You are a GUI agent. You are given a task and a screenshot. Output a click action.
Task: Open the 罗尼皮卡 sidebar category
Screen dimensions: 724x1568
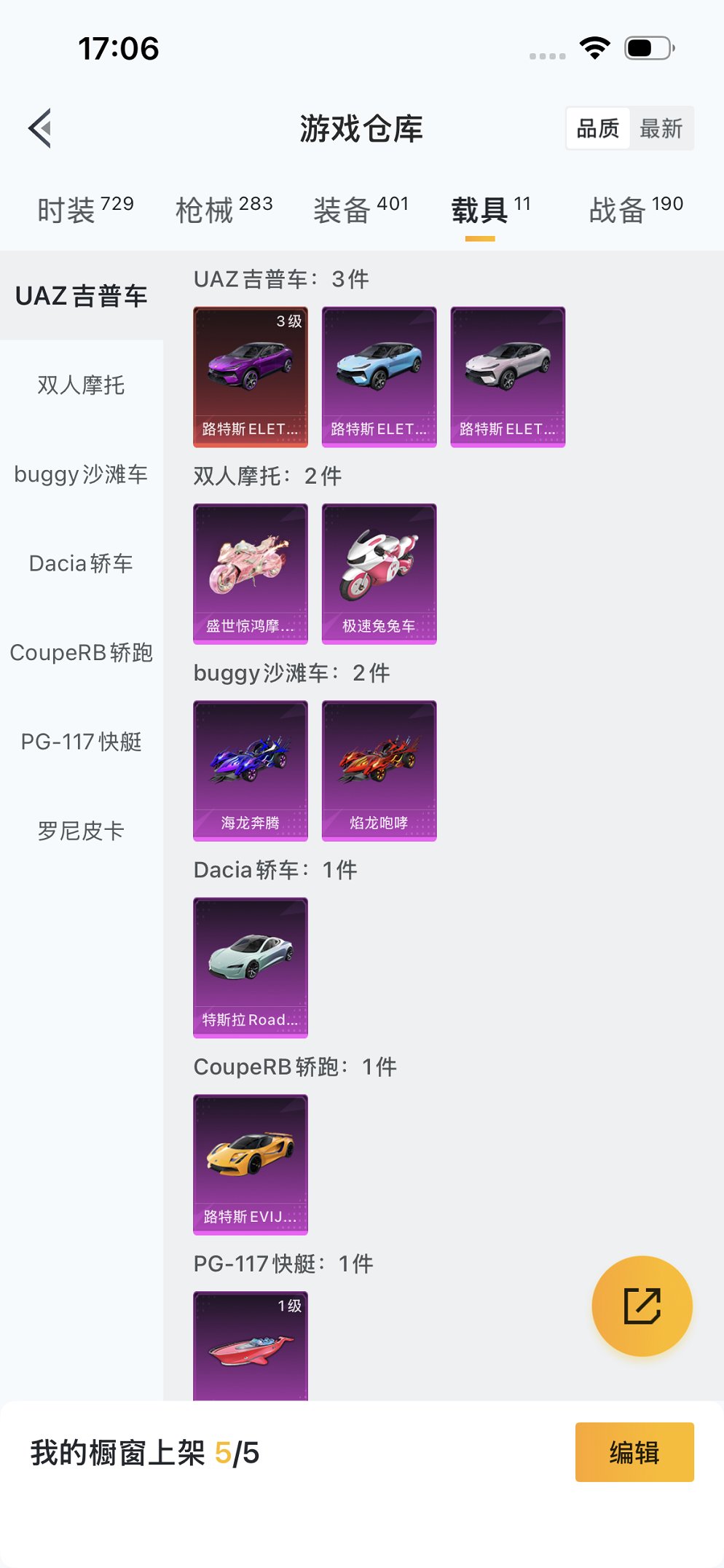[x=81, y=829]
